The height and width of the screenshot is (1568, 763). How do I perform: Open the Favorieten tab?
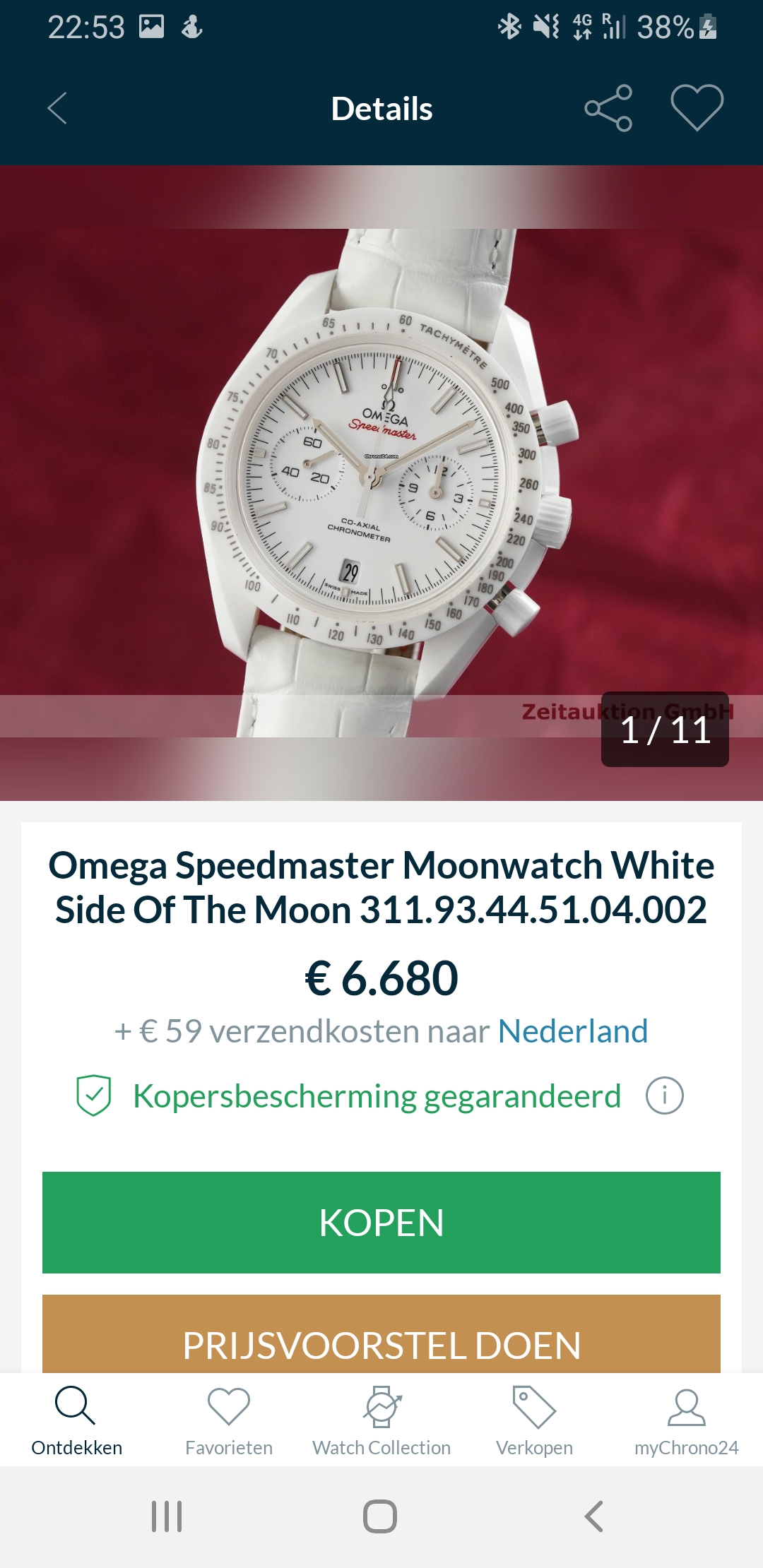point(229,1421)
